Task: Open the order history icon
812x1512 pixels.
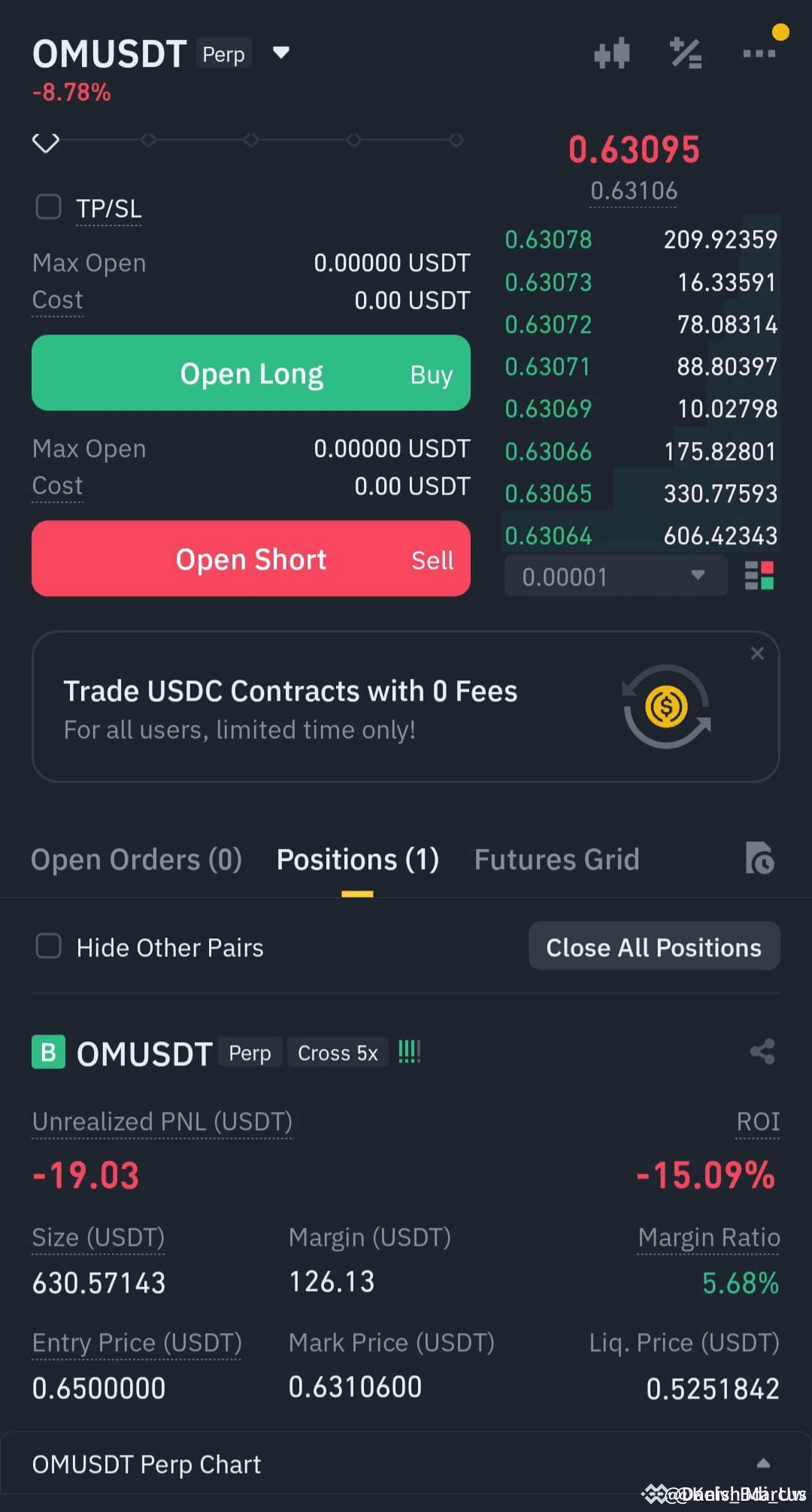Action: (x=759, y=859)
